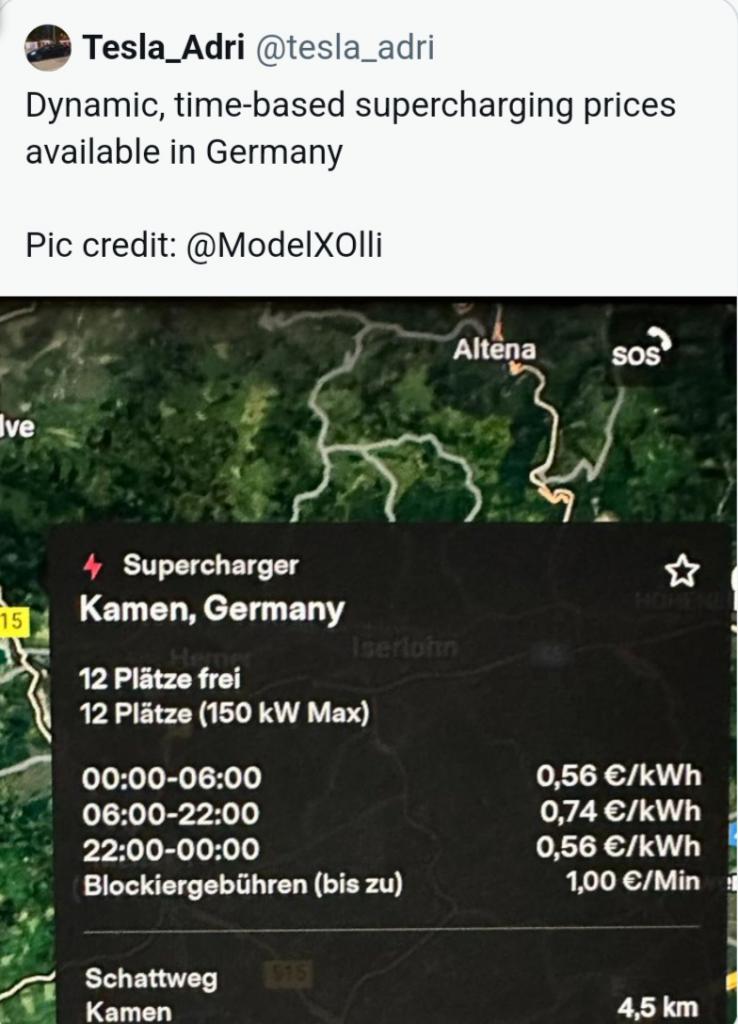Image resolution: width=738 pixels, height=1024 pixels.
Task: Open Tesla_Adri's profile picture
Action: (x=47, y=47)
